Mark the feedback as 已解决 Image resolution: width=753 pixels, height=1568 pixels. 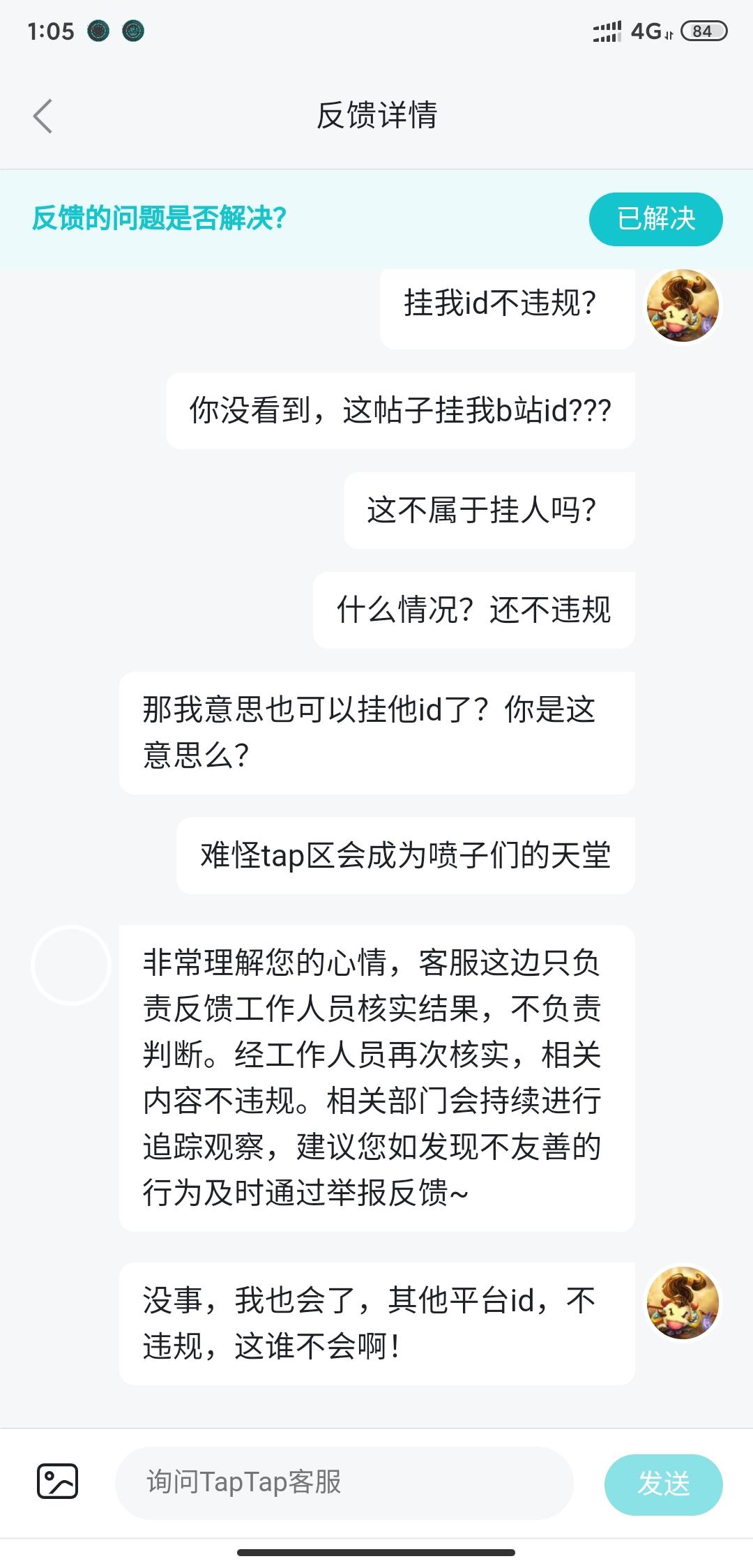(655, 219)
